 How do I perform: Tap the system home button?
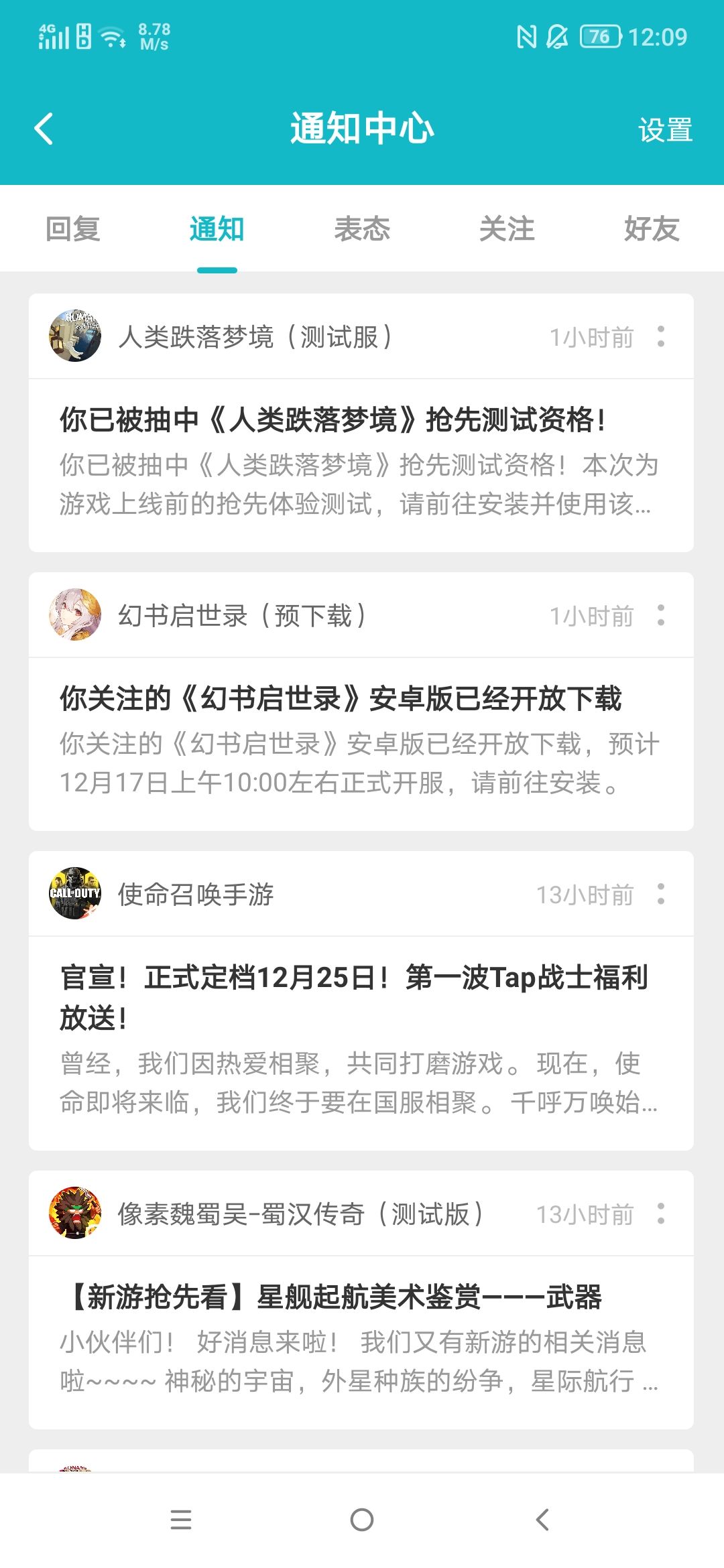click(x=362, y=1520)
